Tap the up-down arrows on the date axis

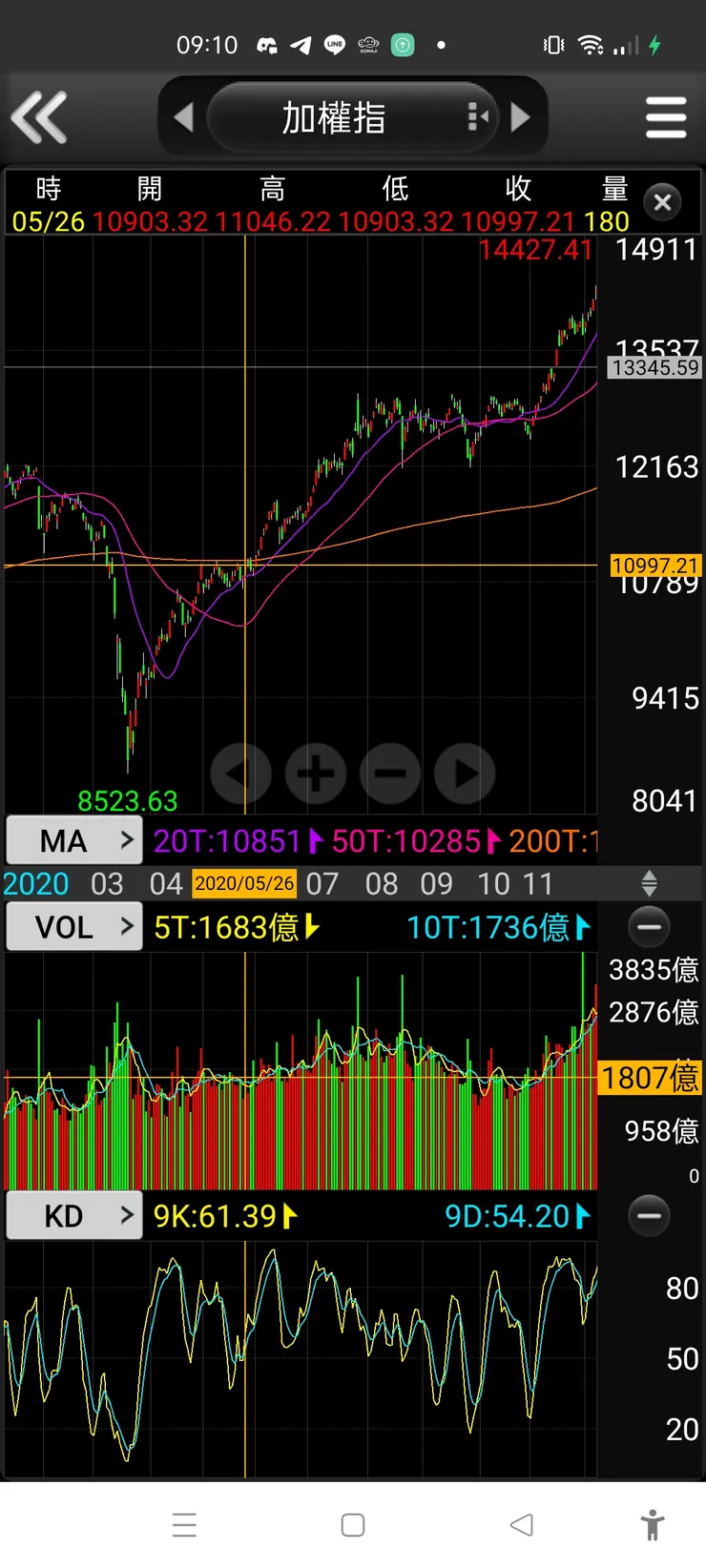649,883
